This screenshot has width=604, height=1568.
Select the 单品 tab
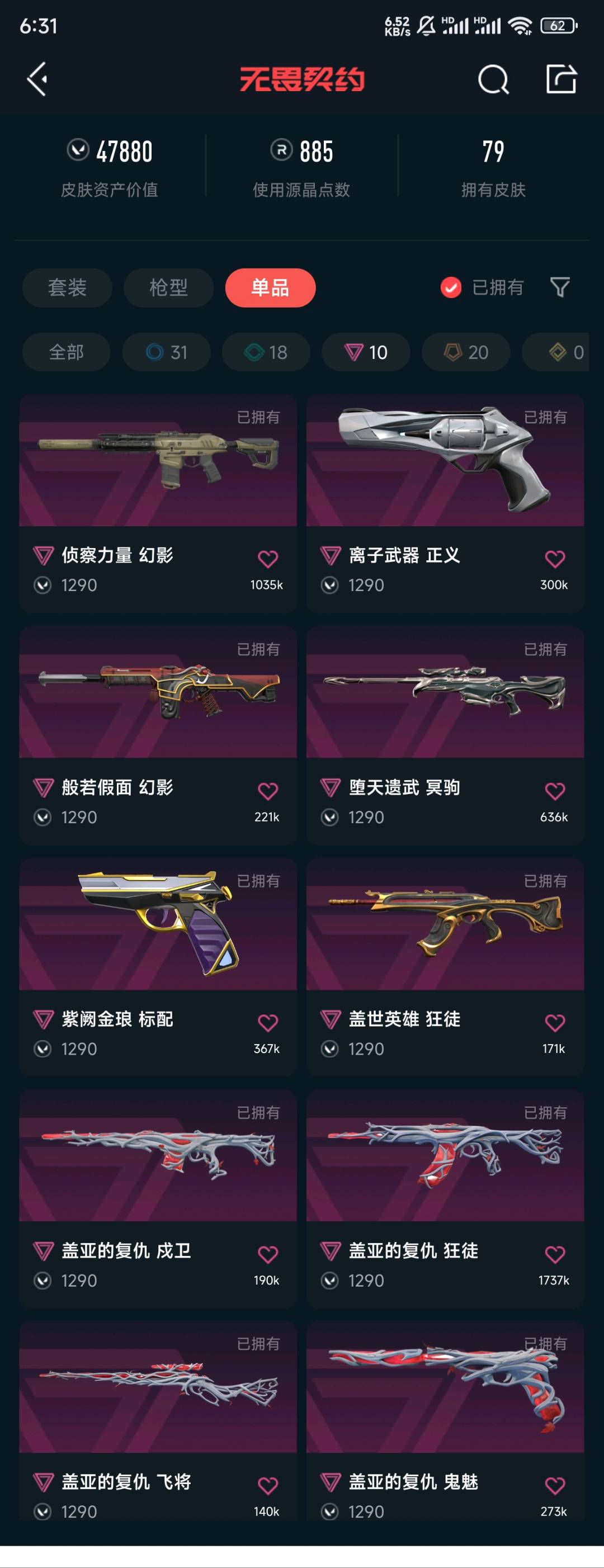coord(270,287)
